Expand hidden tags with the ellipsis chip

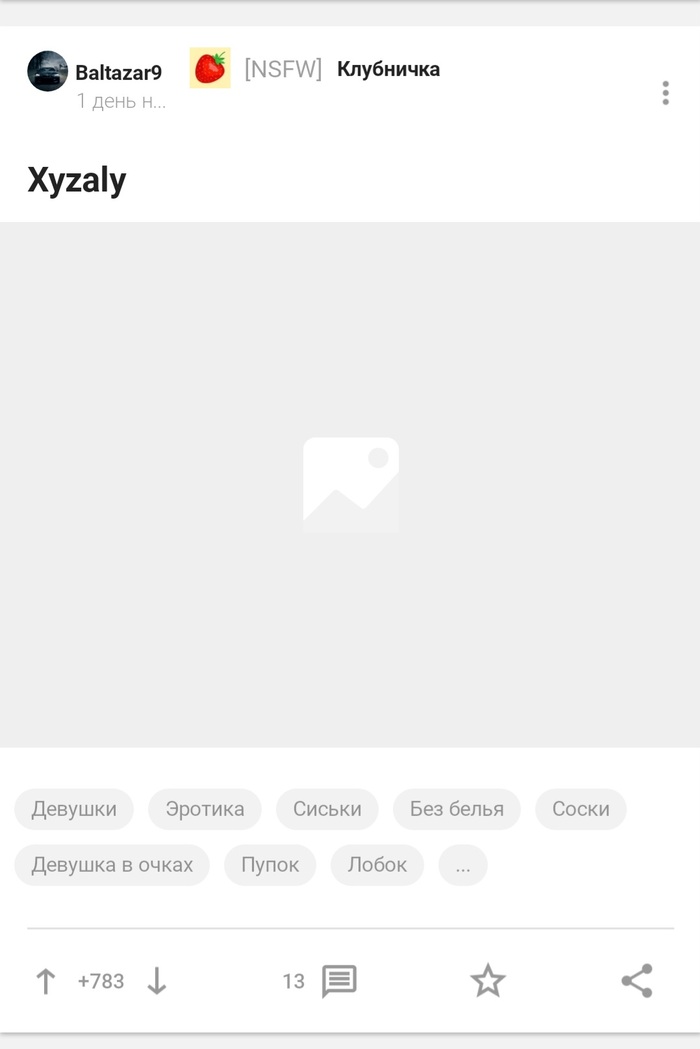pyautogui.click(x=462, y=865)
